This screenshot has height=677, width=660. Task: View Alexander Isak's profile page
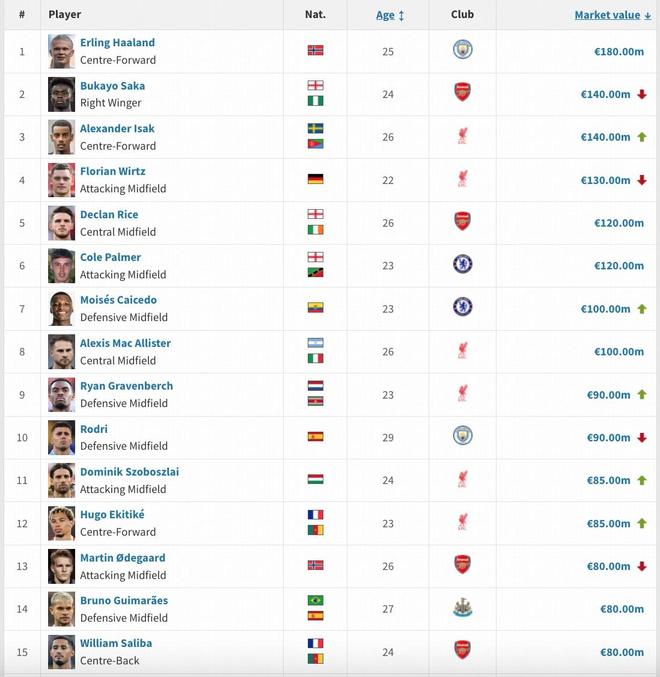[117, 129]
